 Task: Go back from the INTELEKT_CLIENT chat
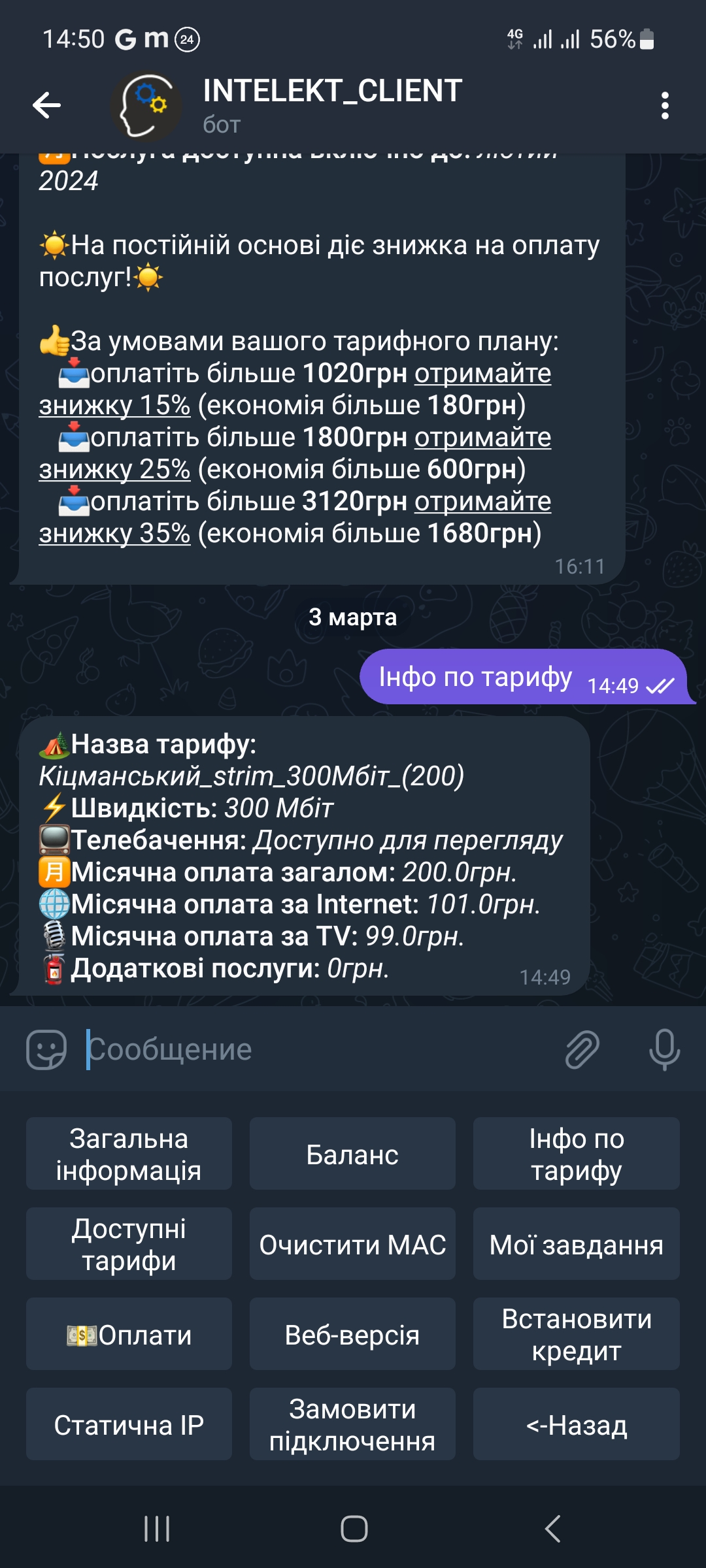point(47,105)
